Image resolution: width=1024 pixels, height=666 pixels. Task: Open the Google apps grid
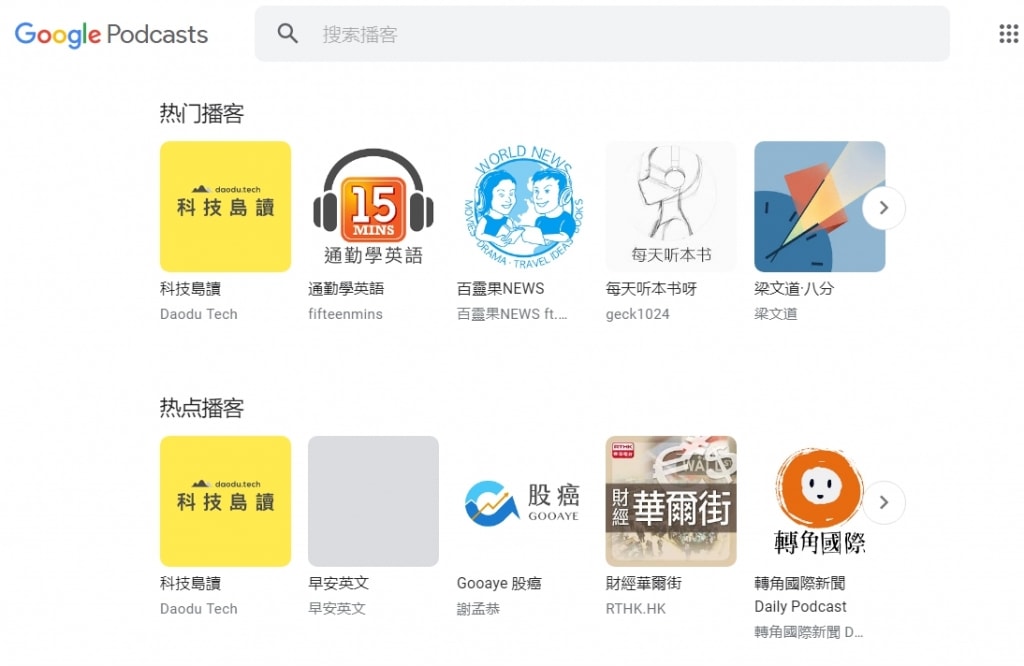click(1008, 34)
